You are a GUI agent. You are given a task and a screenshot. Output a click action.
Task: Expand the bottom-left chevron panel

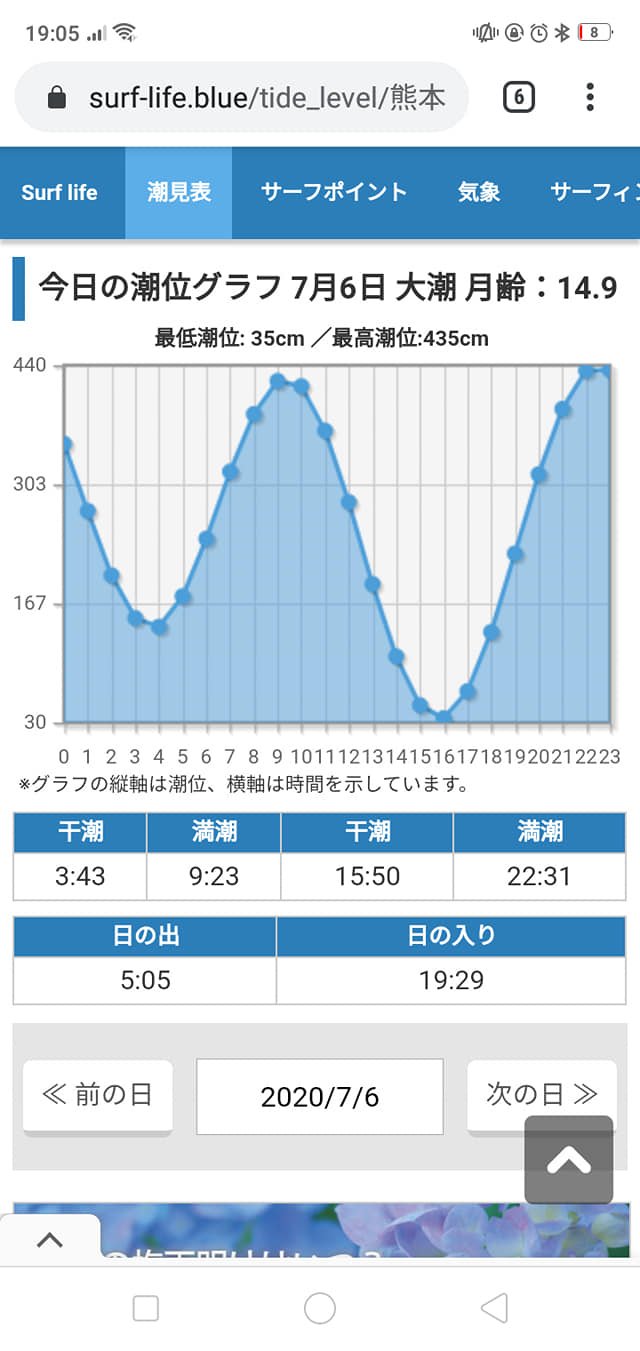point(49,1240)
